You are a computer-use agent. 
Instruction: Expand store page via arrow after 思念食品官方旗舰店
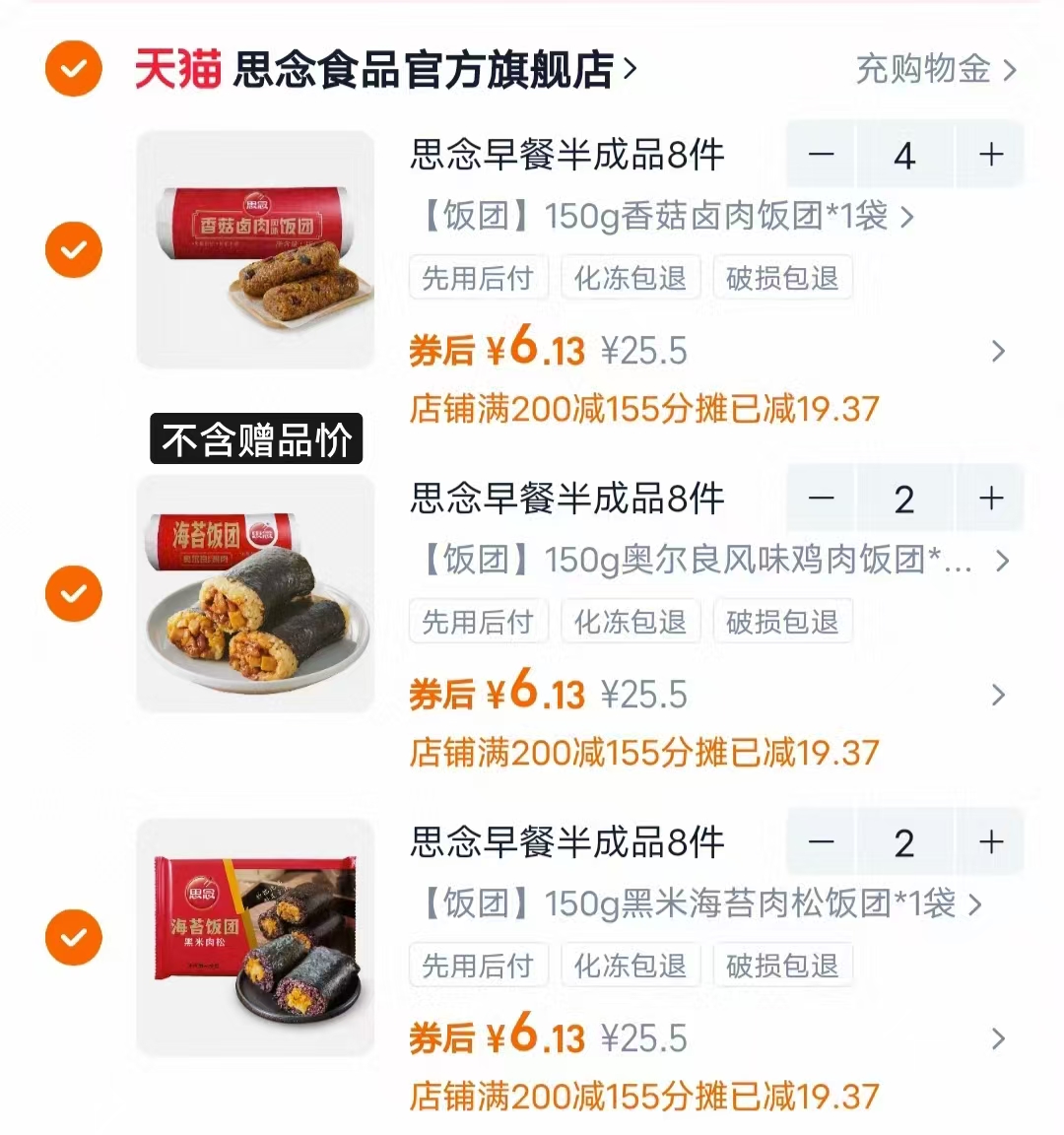pyautogui.click(x=631, y=69)
